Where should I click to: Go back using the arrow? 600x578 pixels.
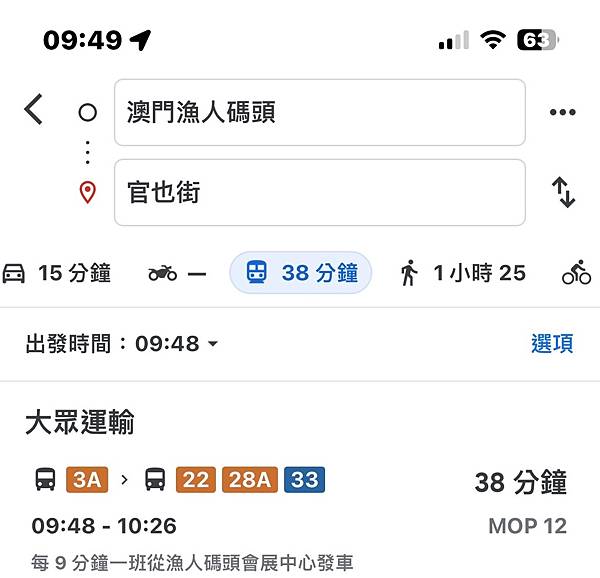tap(34, 109)
